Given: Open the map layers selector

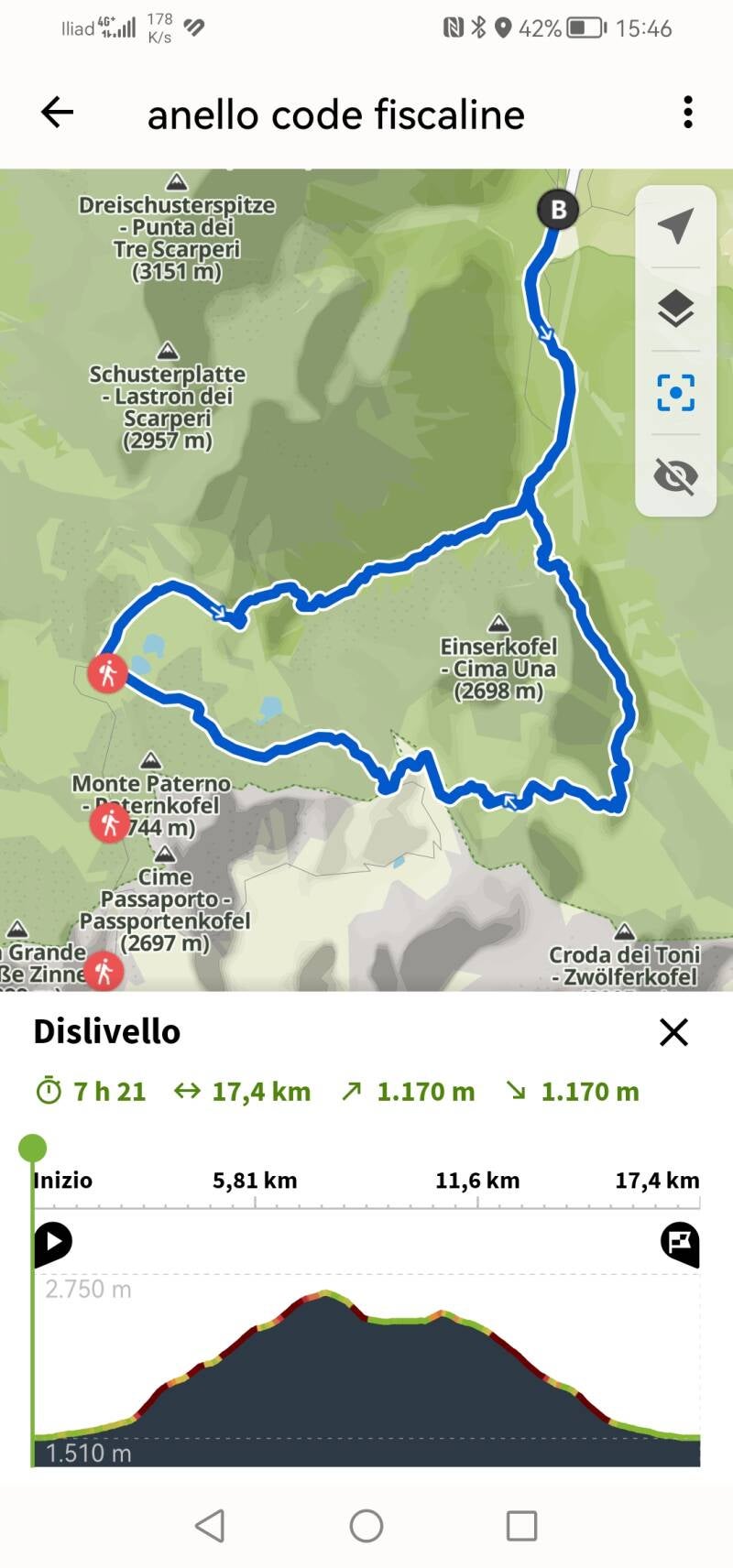Looking at the screenshot, I should tap(675, 309).
